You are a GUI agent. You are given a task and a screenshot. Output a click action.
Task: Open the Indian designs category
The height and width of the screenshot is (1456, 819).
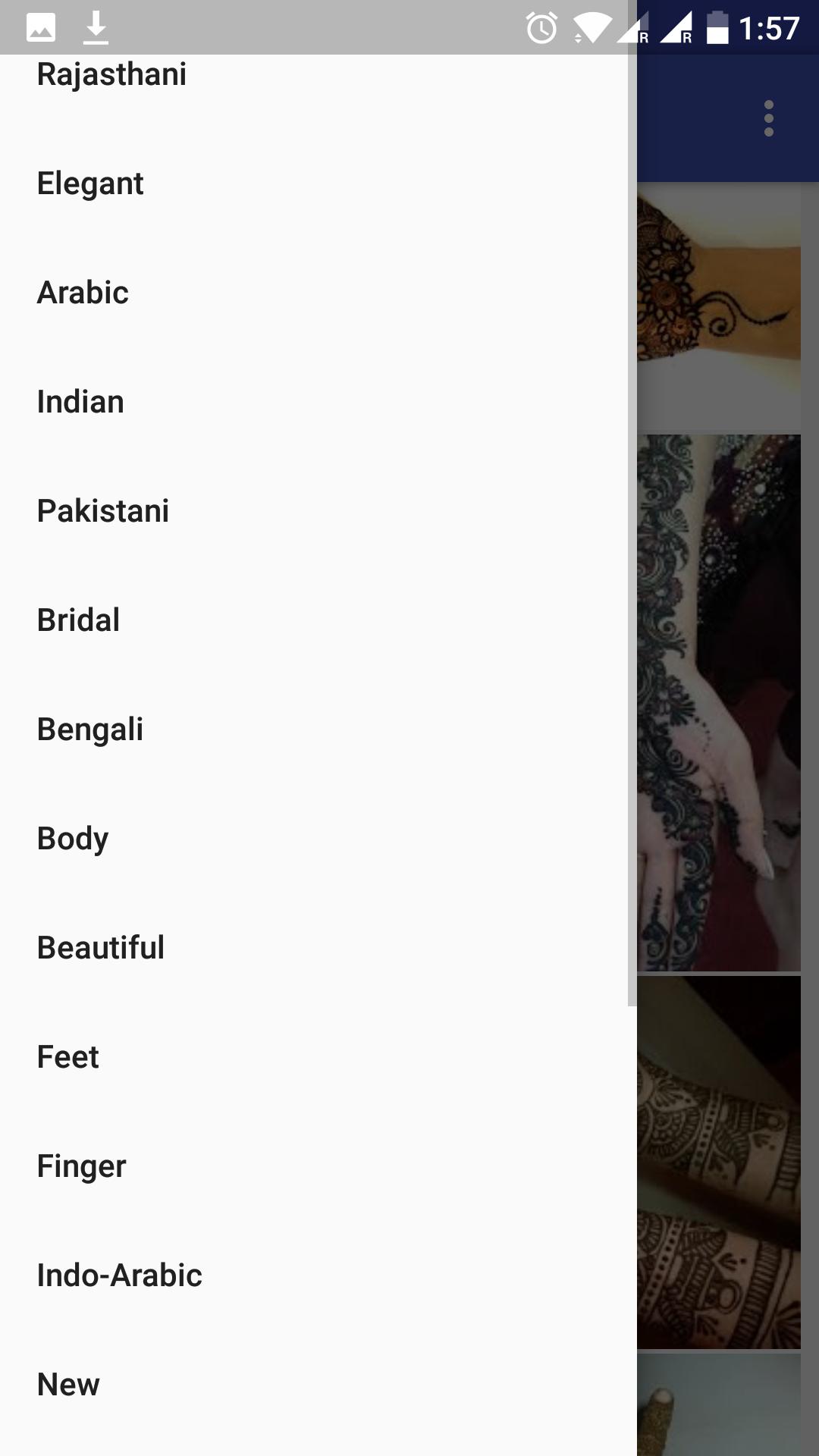(80, 401)
